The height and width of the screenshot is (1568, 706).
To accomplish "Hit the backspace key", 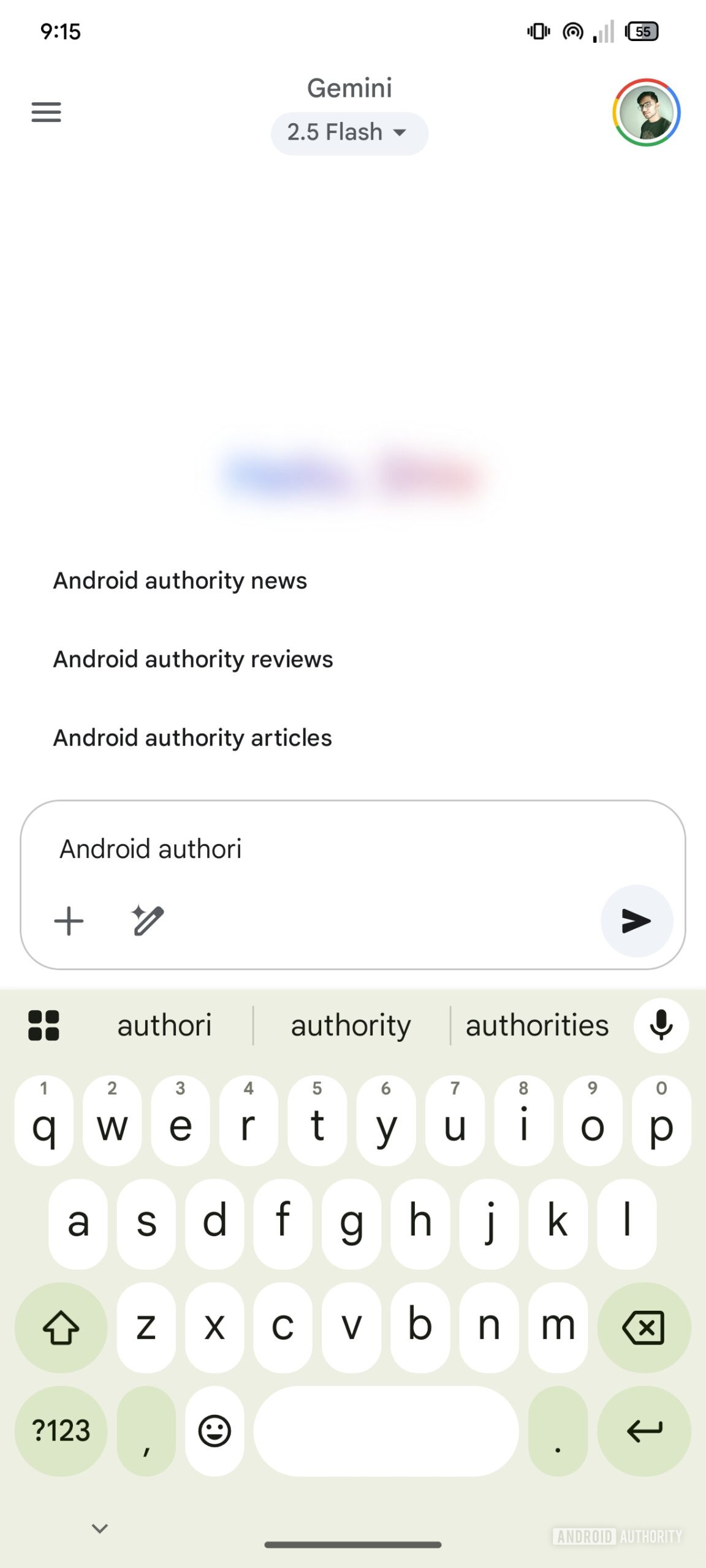I will point(643,1328).
